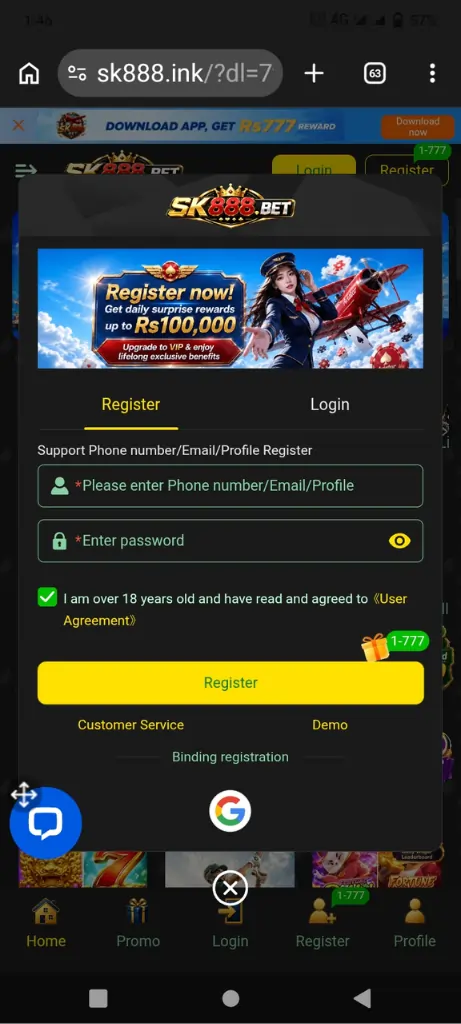Screen dimensions: 461x1024
Task: Open Customer Service link
Action: (131, 725)
